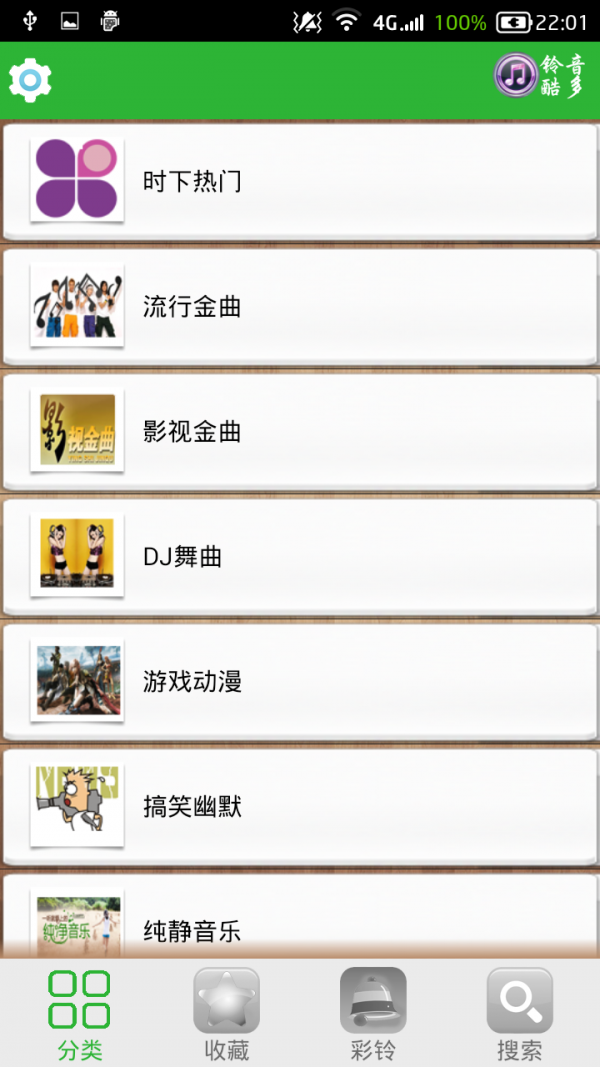Switch to the 分类 tab

[79, 1013]
